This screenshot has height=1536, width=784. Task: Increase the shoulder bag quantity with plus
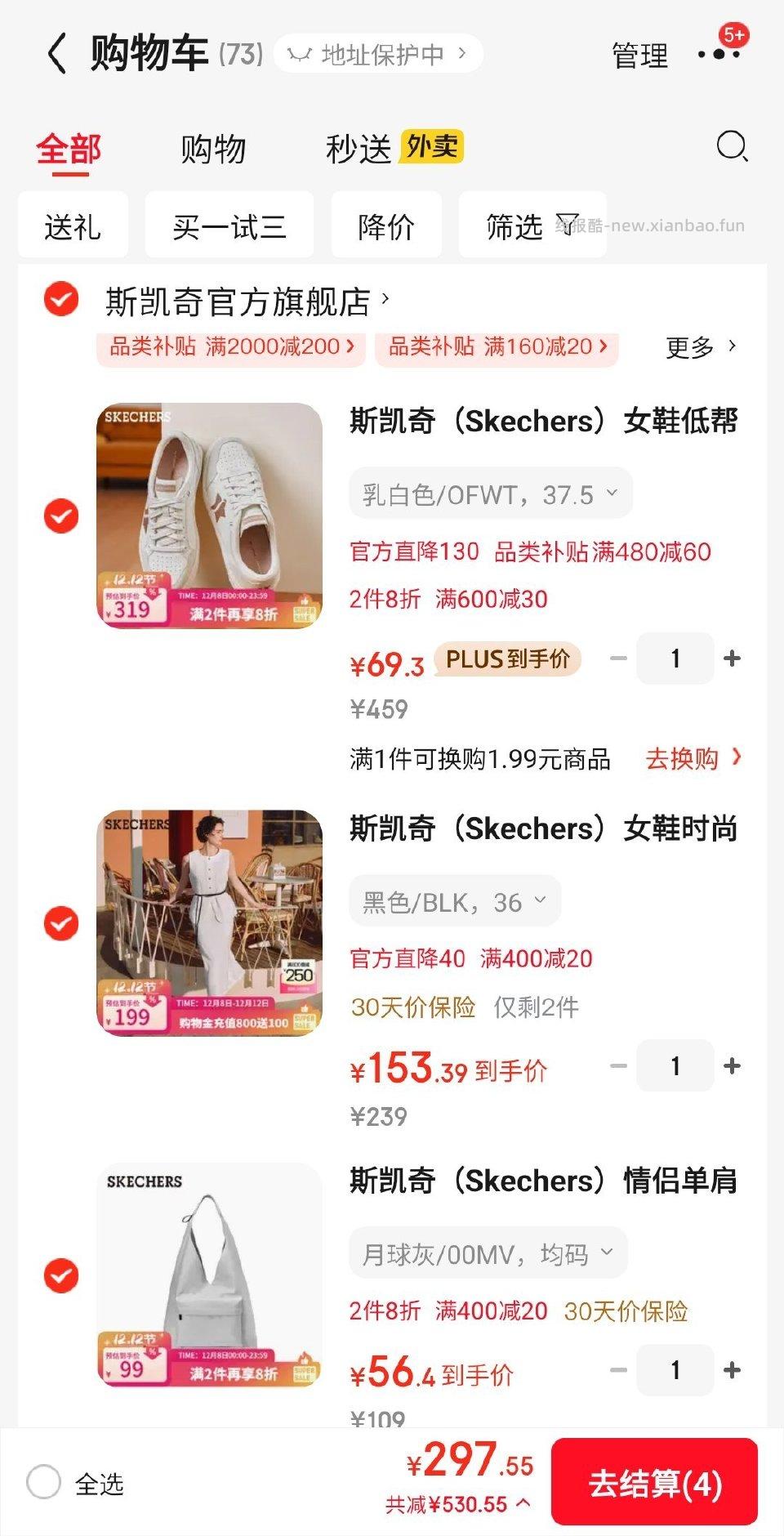point(733,1369)
